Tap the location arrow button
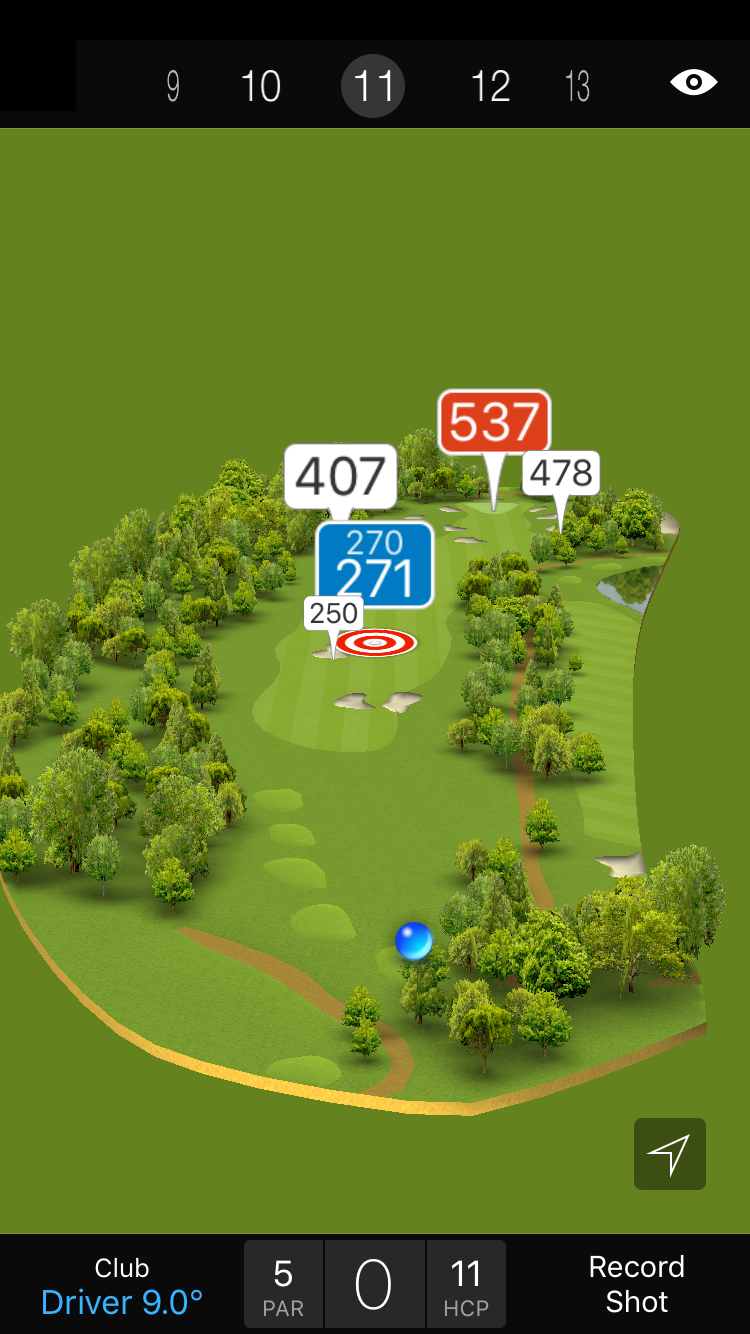The image size is (750, 1334). coord(669,1154)
